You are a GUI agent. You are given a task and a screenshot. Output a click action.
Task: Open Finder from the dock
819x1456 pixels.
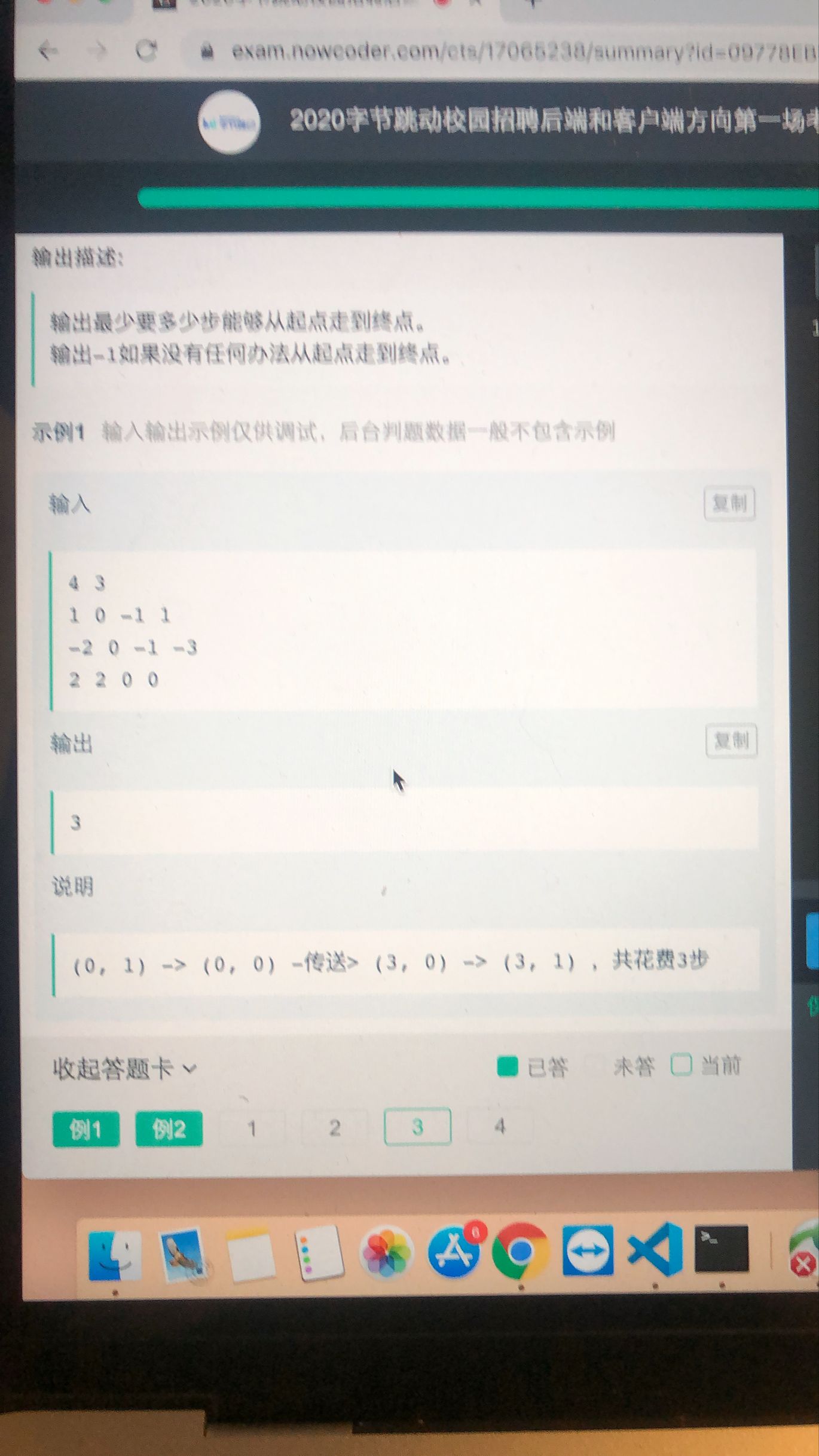click(x=115, y=1254)
